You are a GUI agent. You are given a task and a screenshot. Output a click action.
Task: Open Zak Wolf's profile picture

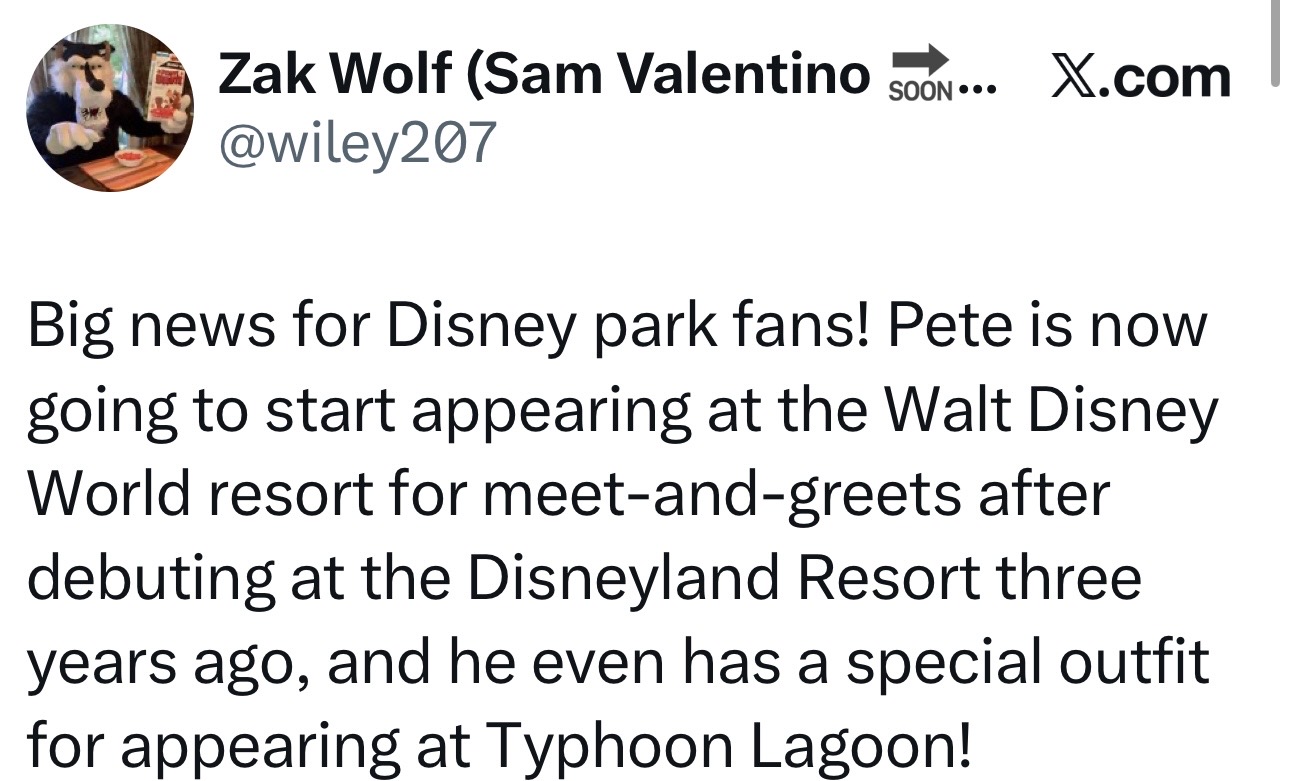coord(109,108)
